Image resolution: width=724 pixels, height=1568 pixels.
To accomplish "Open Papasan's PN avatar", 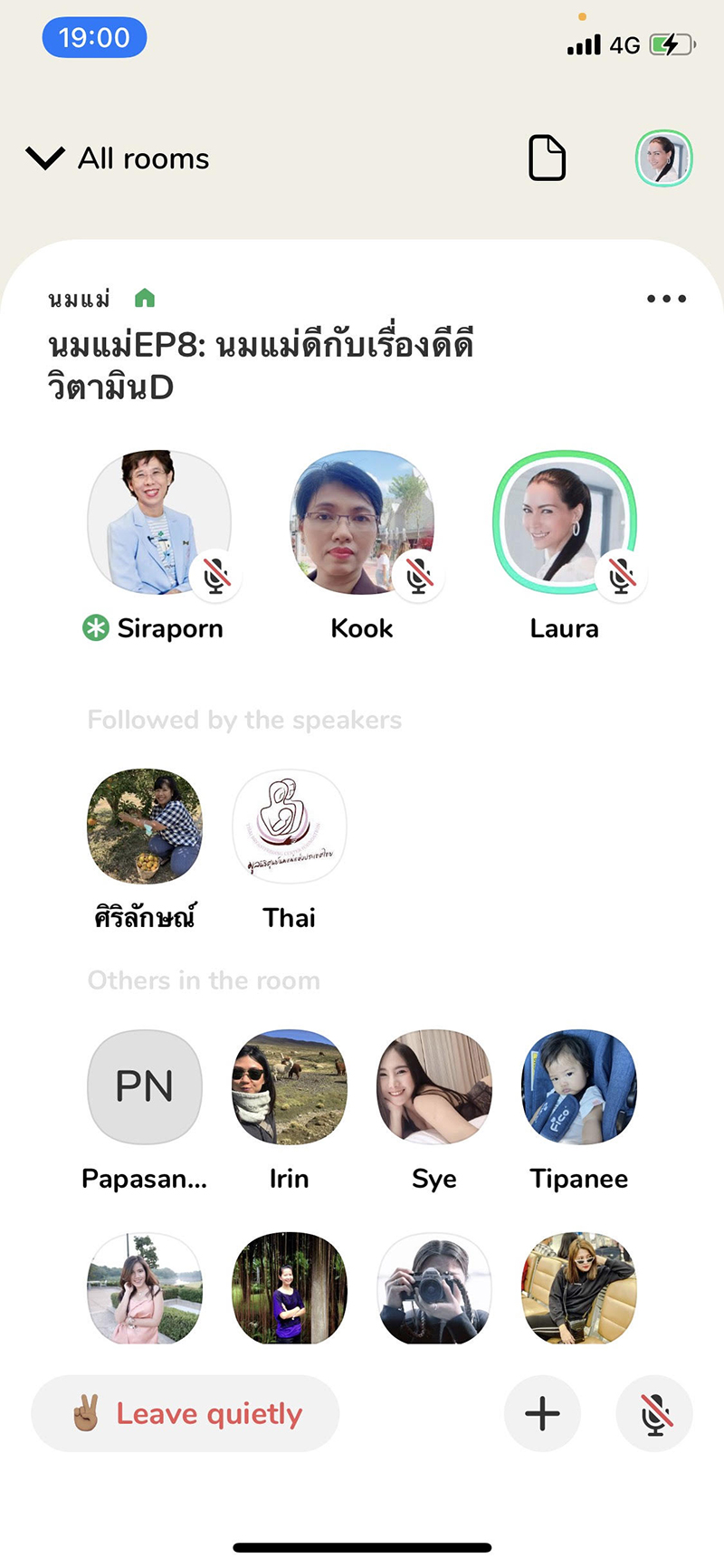I will (145, 1086).
